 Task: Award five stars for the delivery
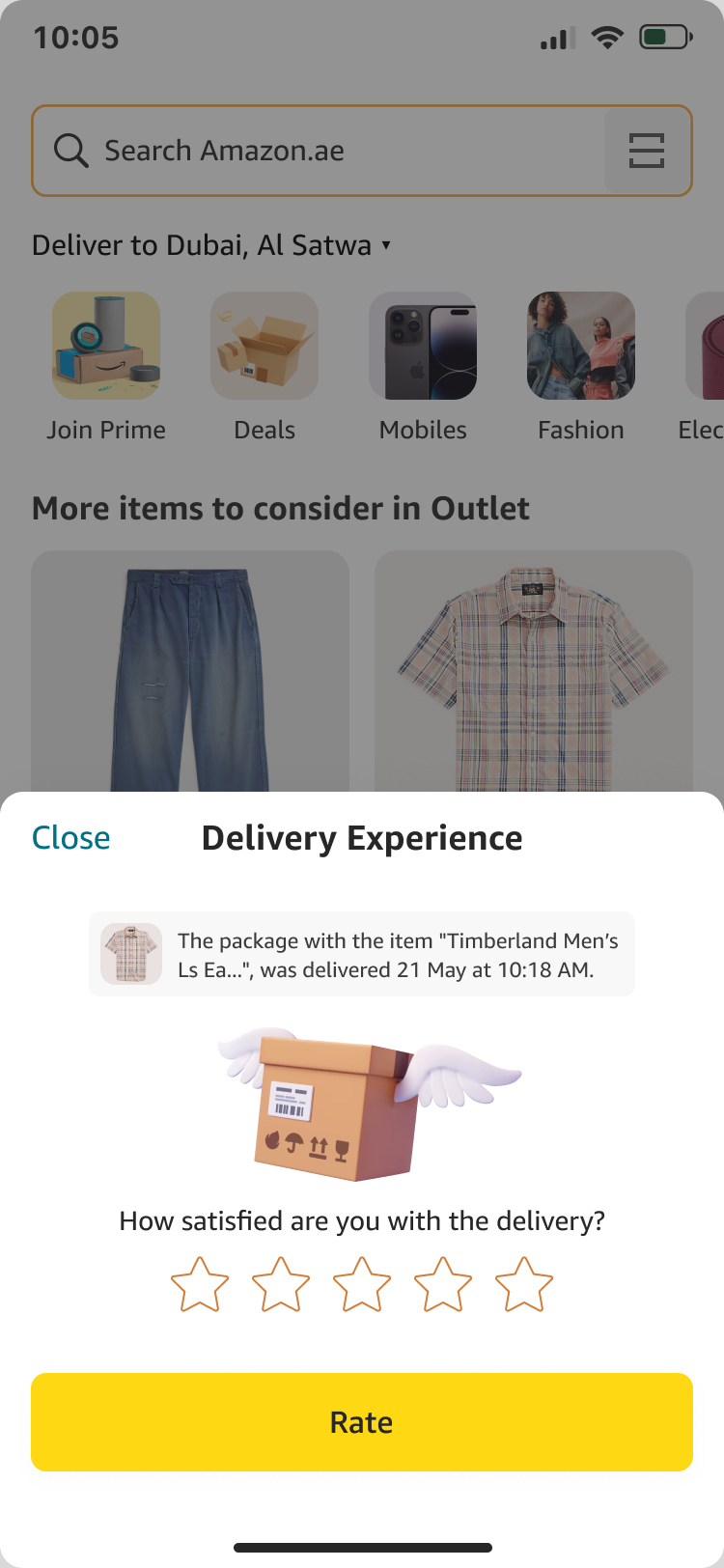(524, 1285)
